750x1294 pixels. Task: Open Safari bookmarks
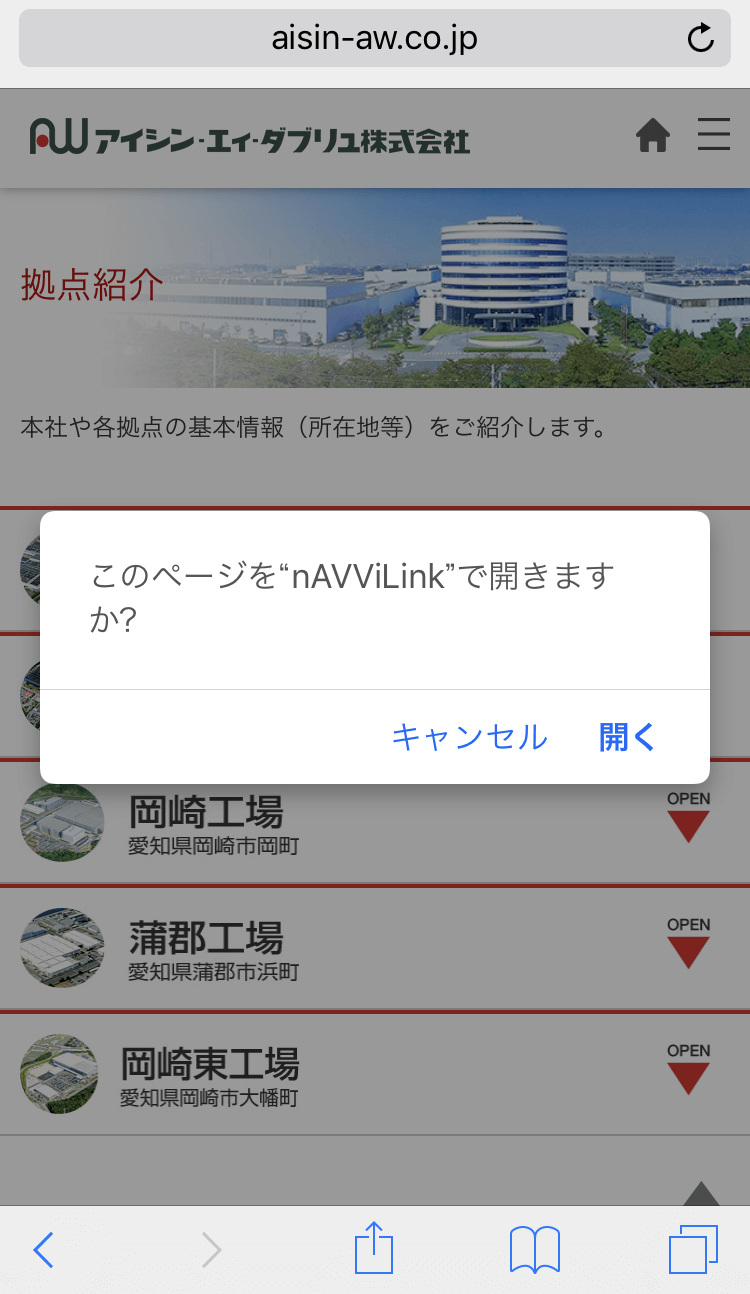[535, 1250]
